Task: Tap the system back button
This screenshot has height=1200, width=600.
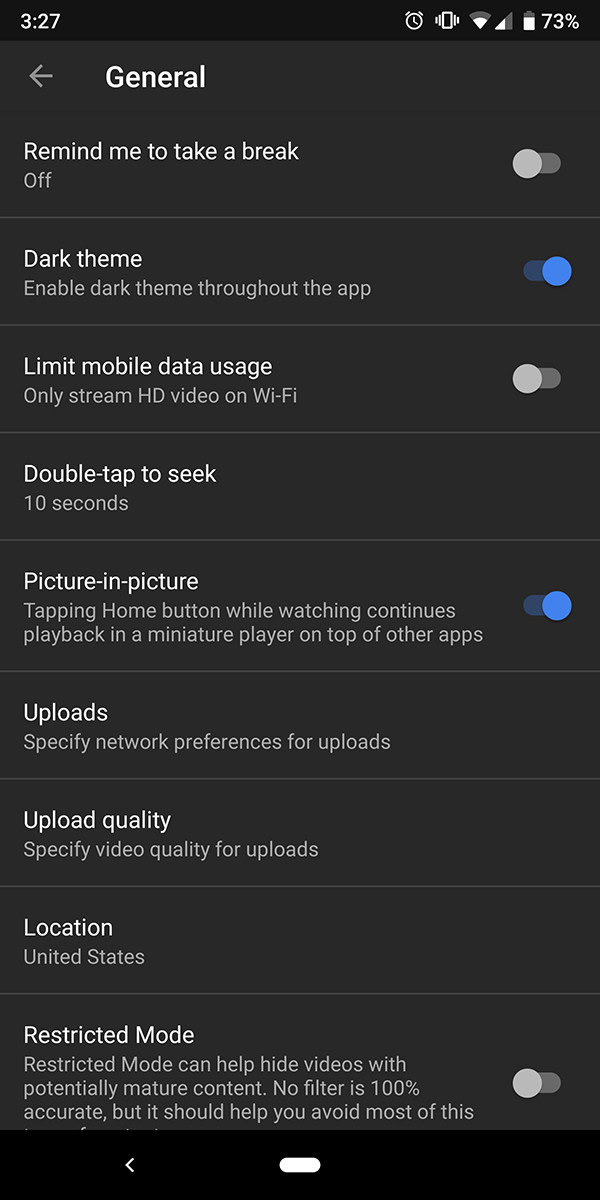Action: [130, 1165]
